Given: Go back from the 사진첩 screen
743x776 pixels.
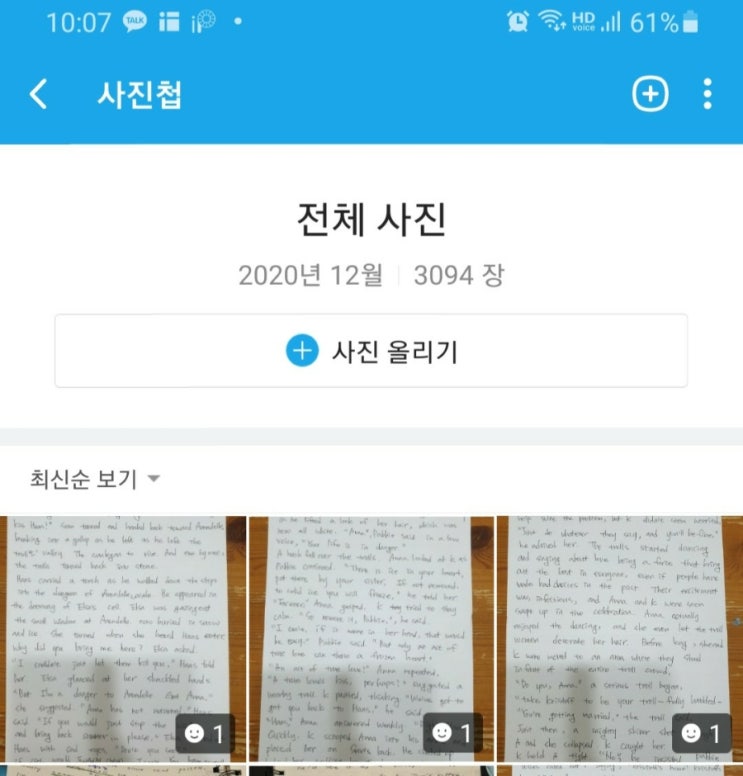Looking at the screenshot, I should point(38,95).
